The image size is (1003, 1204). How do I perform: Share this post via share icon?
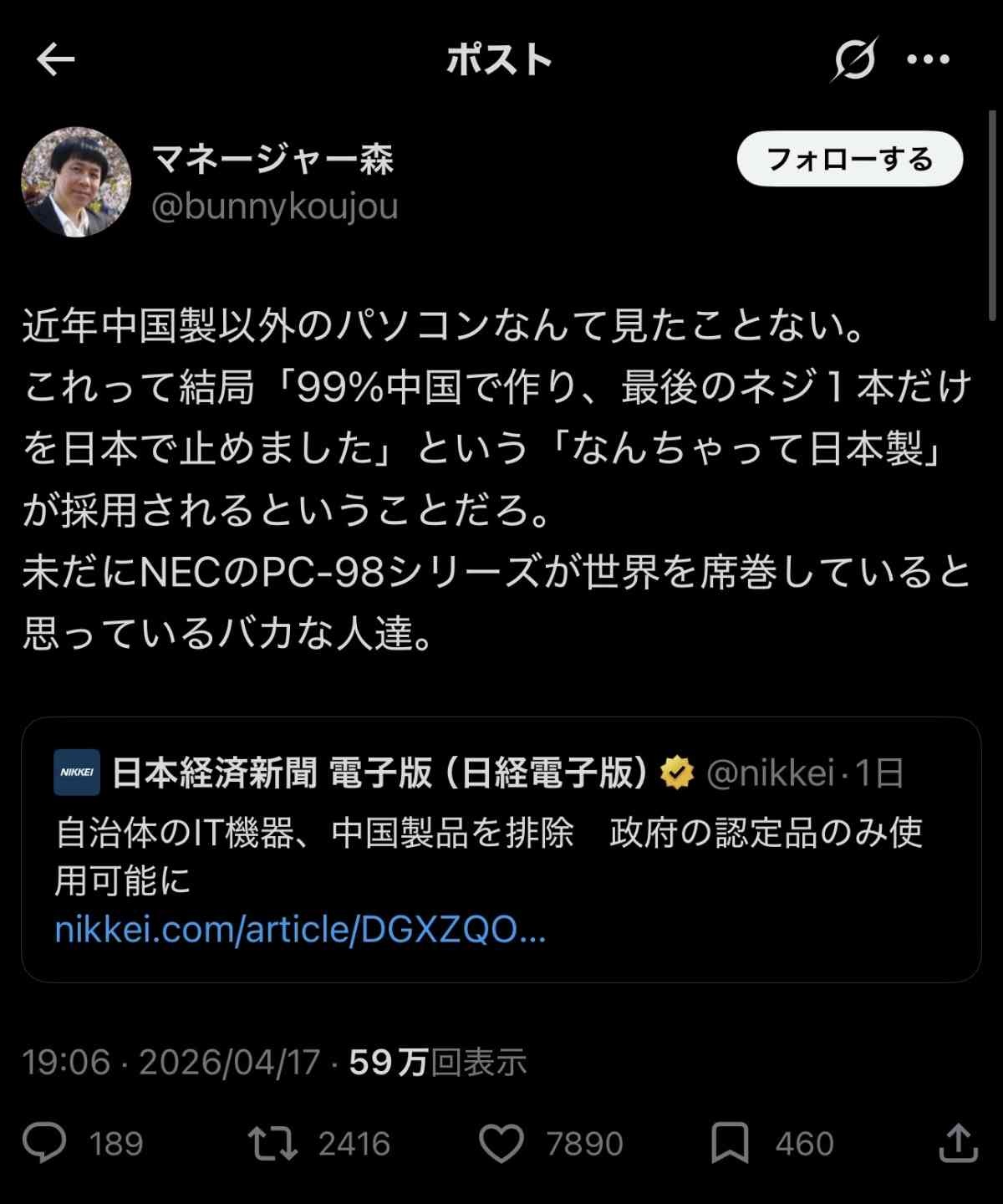point(958,1143)
